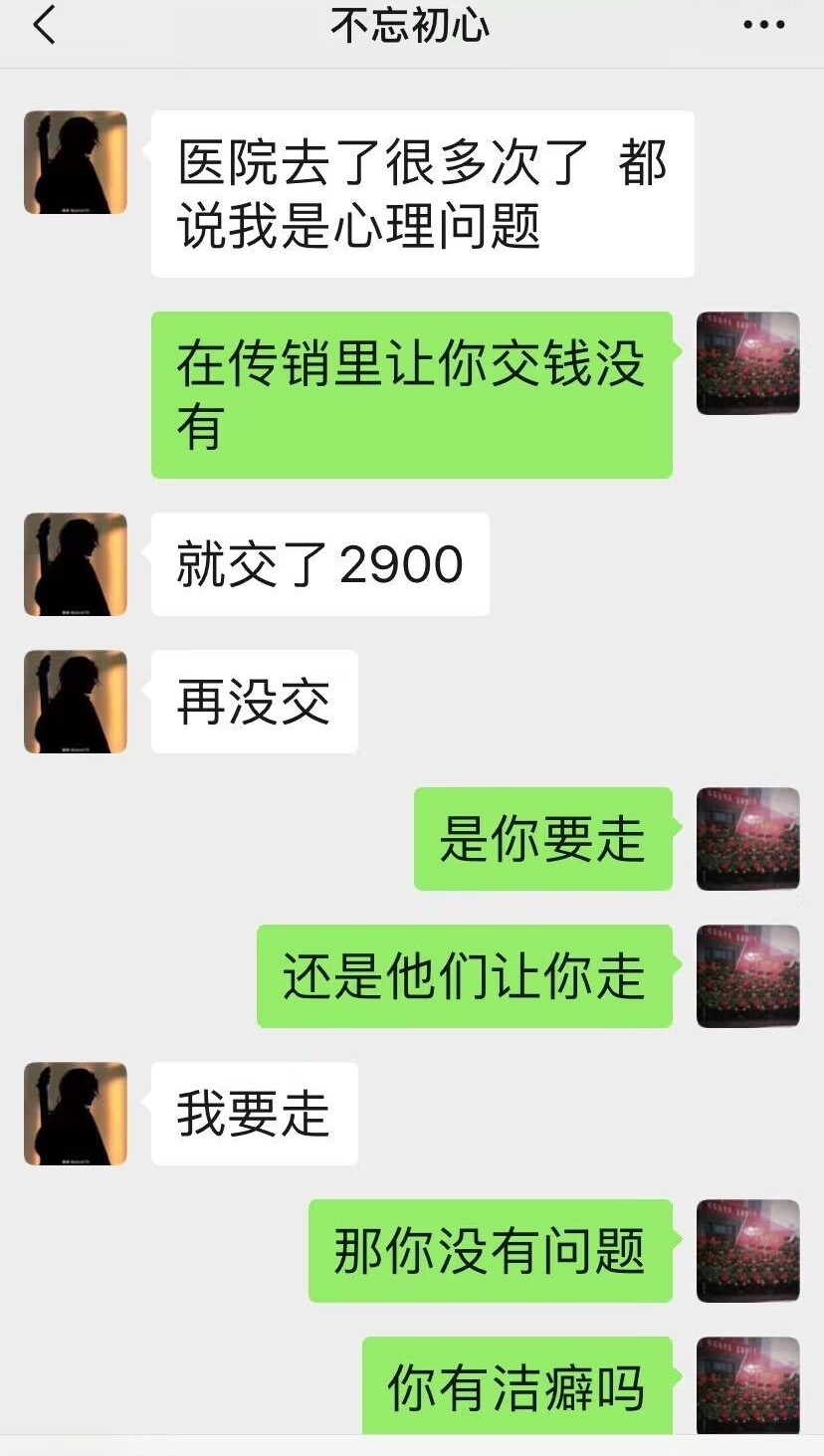The width and height of the screenshot is (824, 1456).
Task: Open the contact's avatar beside 就交了2900
Action: [76, 564]
